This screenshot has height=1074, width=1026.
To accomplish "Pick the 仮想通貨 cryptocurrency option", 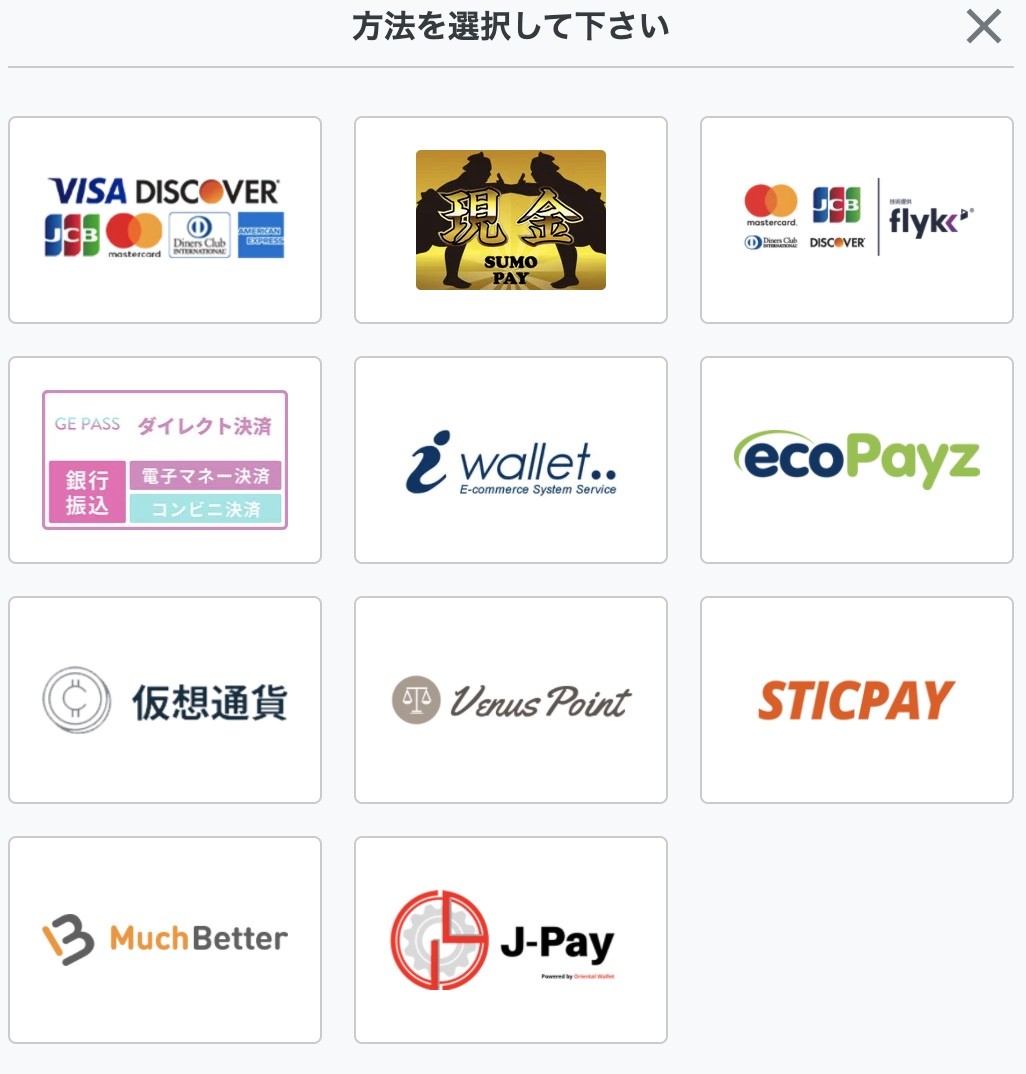I will 165,700.
